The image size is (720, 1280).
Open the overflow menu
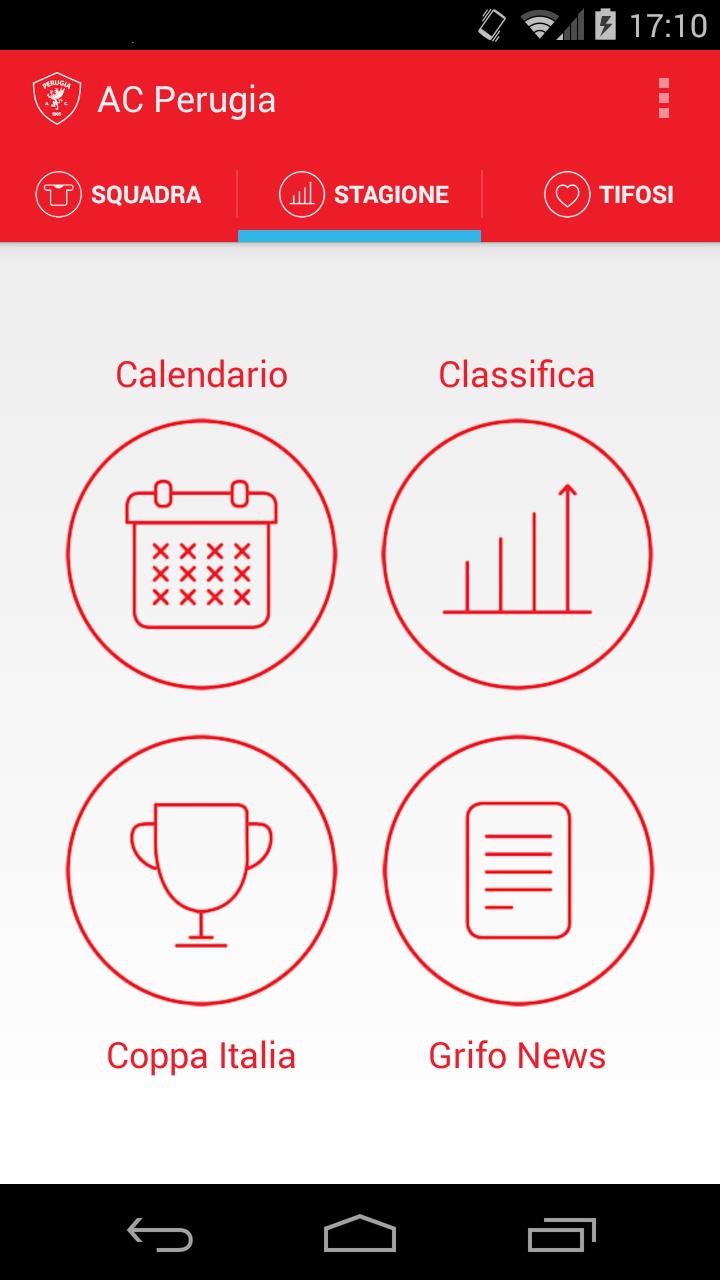(x=663, y=99)
